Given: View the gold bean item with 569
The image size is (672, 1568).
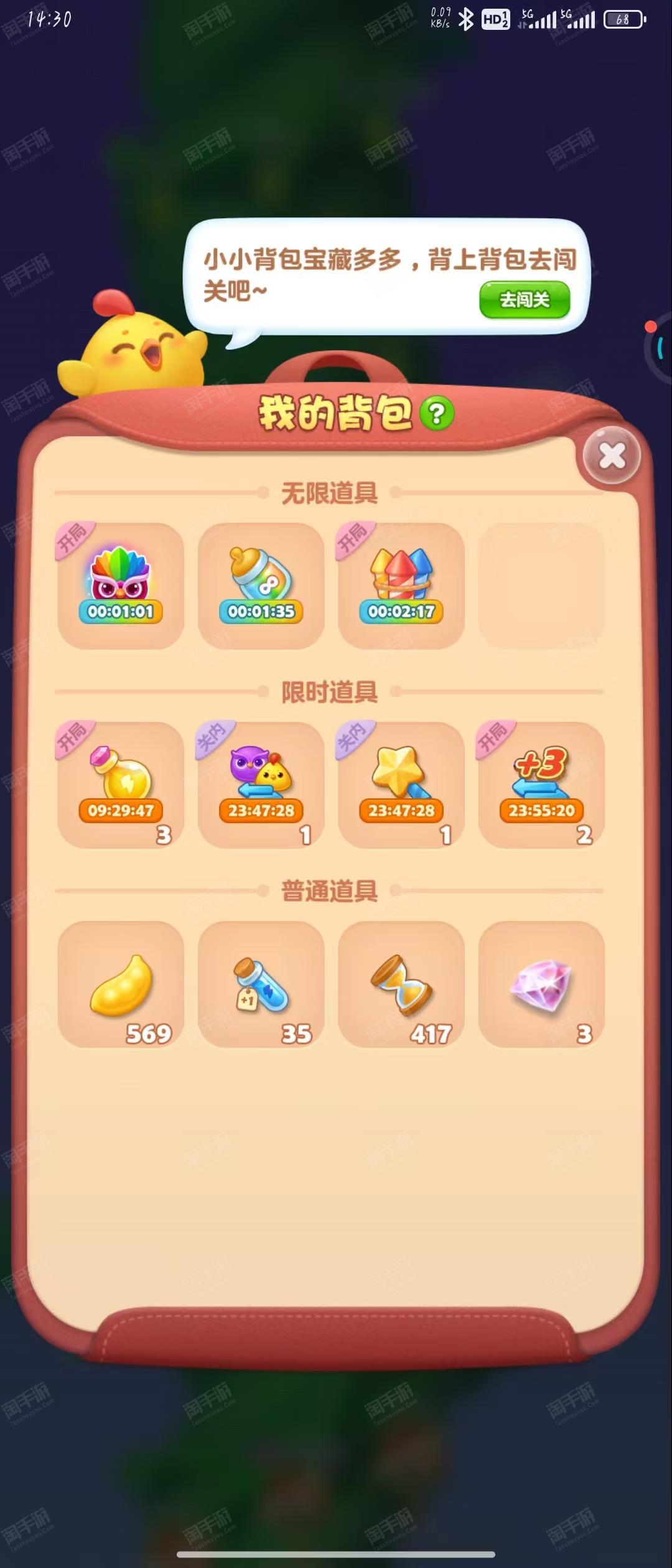Looking at the screenshot, I should pos(121,984).
